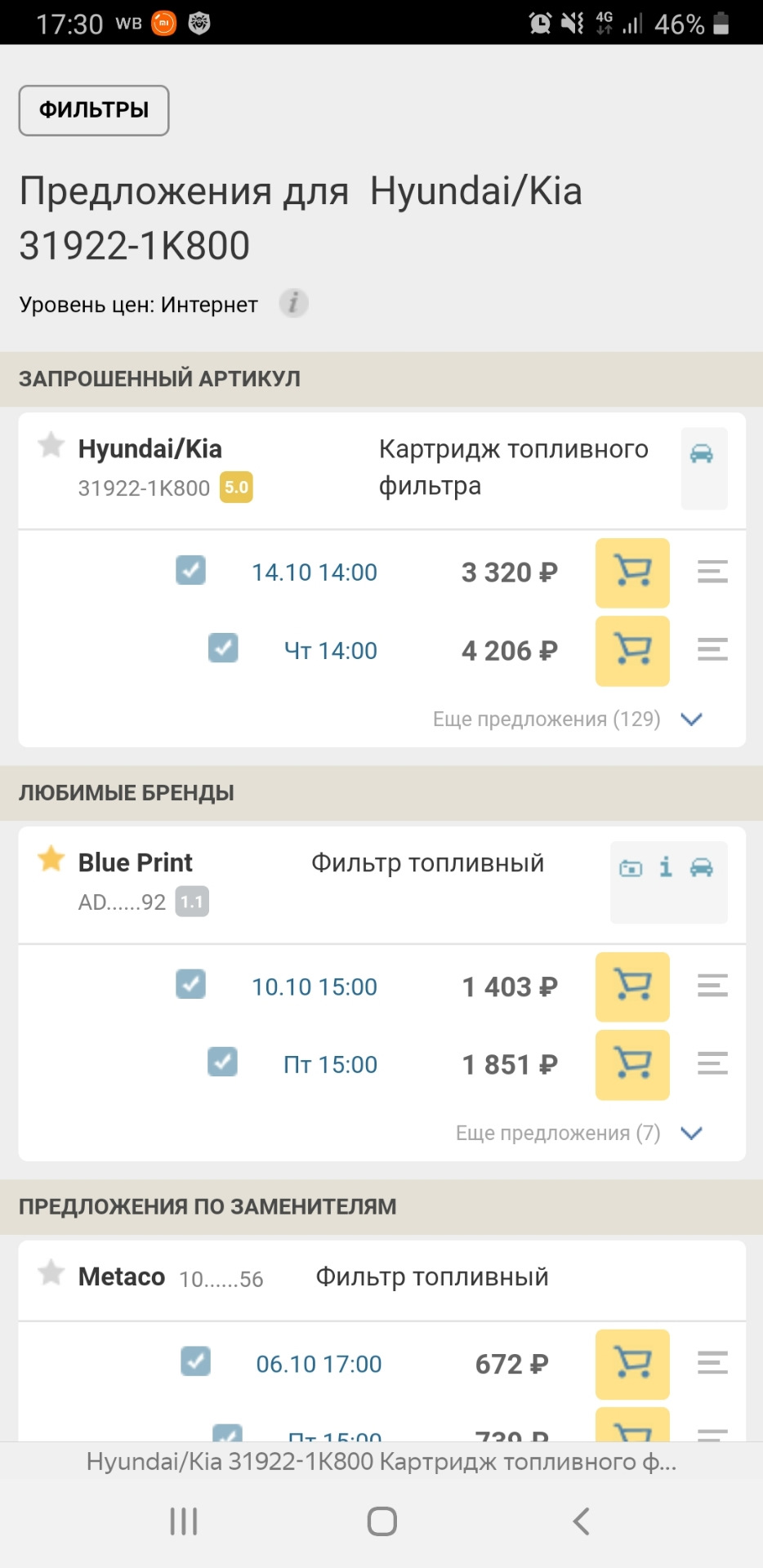Image resolution: width=763 pixels, height=1568 pixels.
Task: Unstar Blue Print favorite brand
Action: pyautogui.click(x=51, y=859)
